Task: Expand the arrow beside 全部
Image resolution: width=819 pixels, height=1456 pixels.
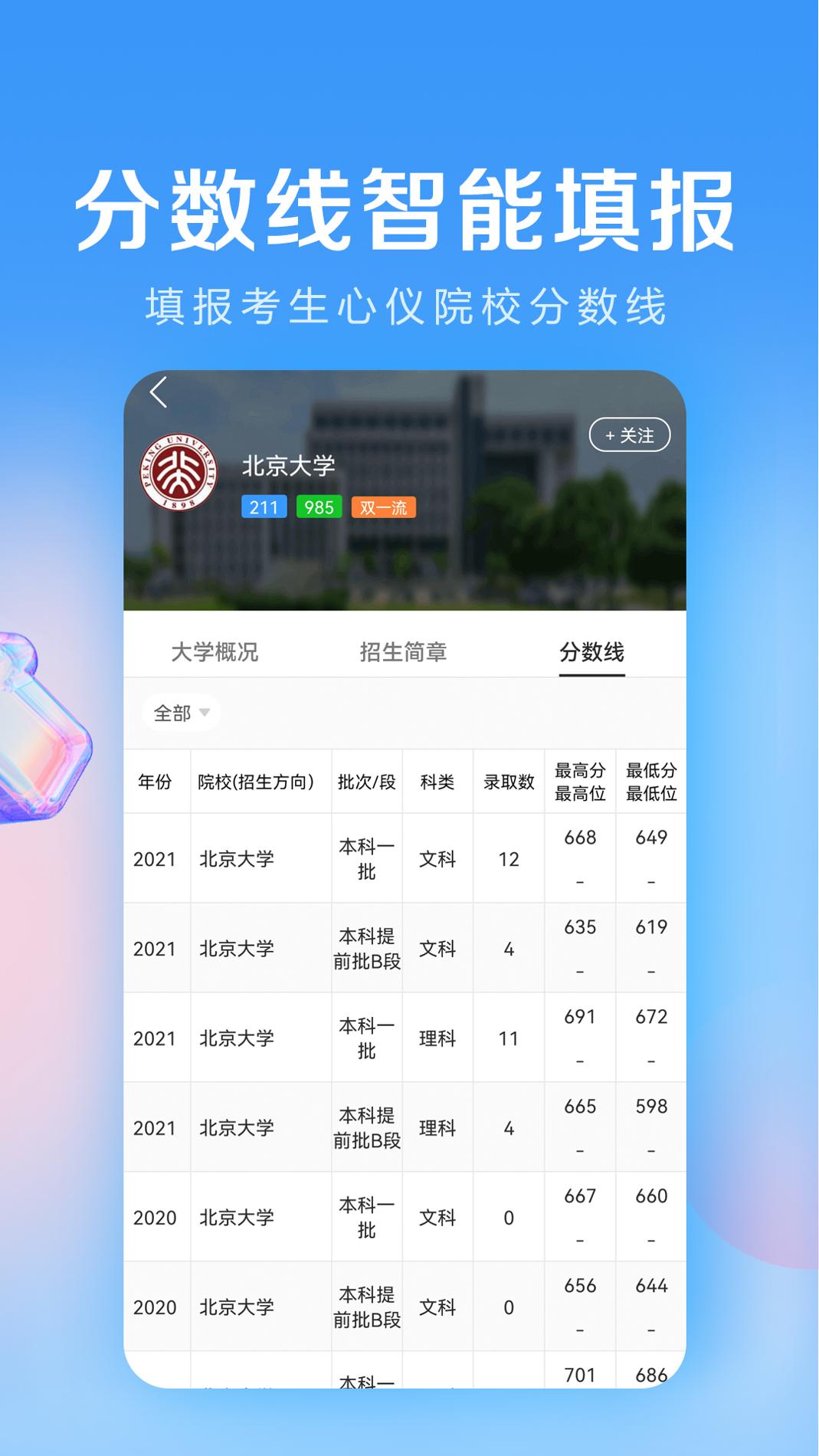Action: point(205,713)
